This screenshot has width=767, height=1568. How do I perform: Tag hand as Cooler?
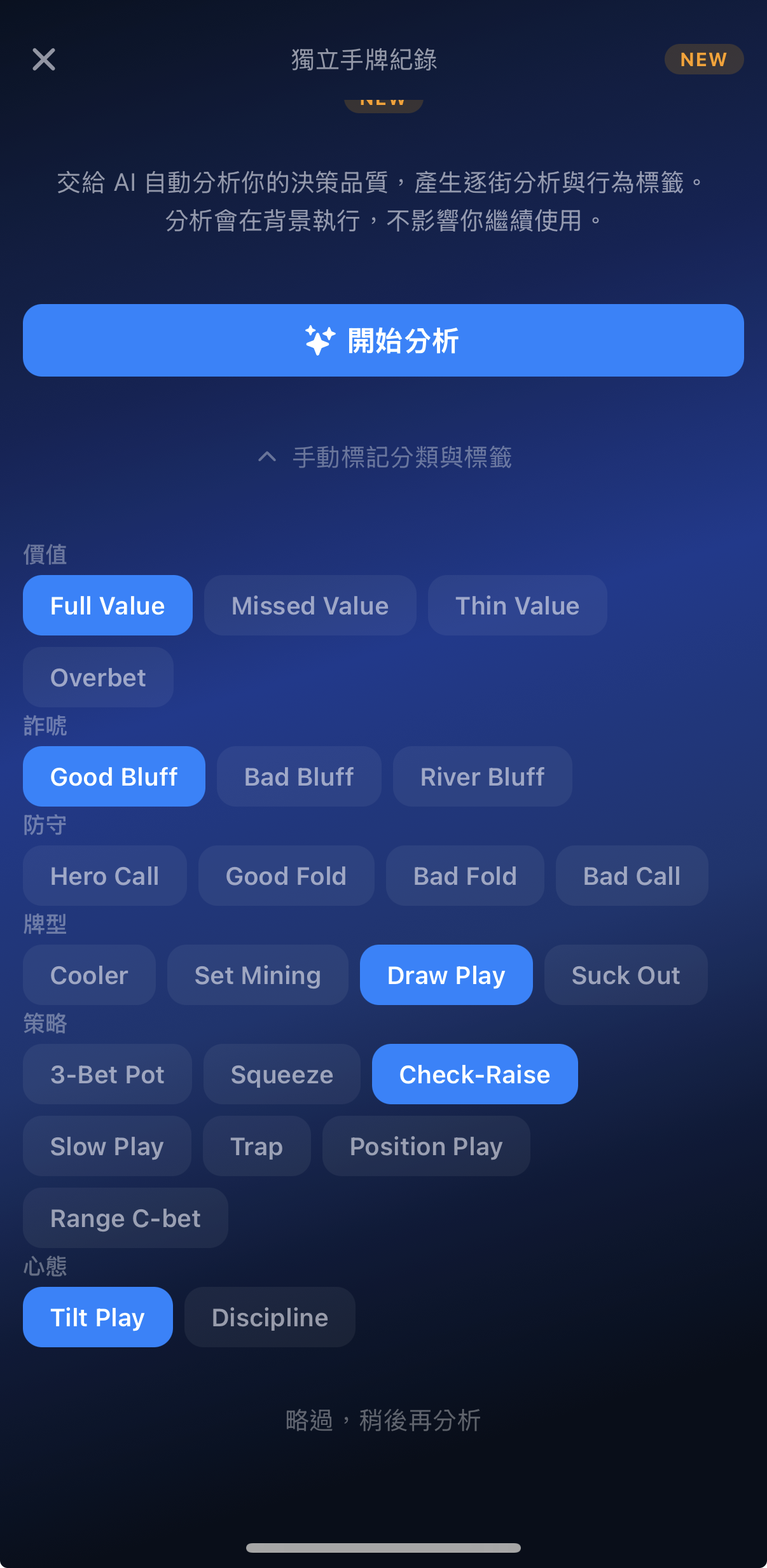click(x=89, y=975)
